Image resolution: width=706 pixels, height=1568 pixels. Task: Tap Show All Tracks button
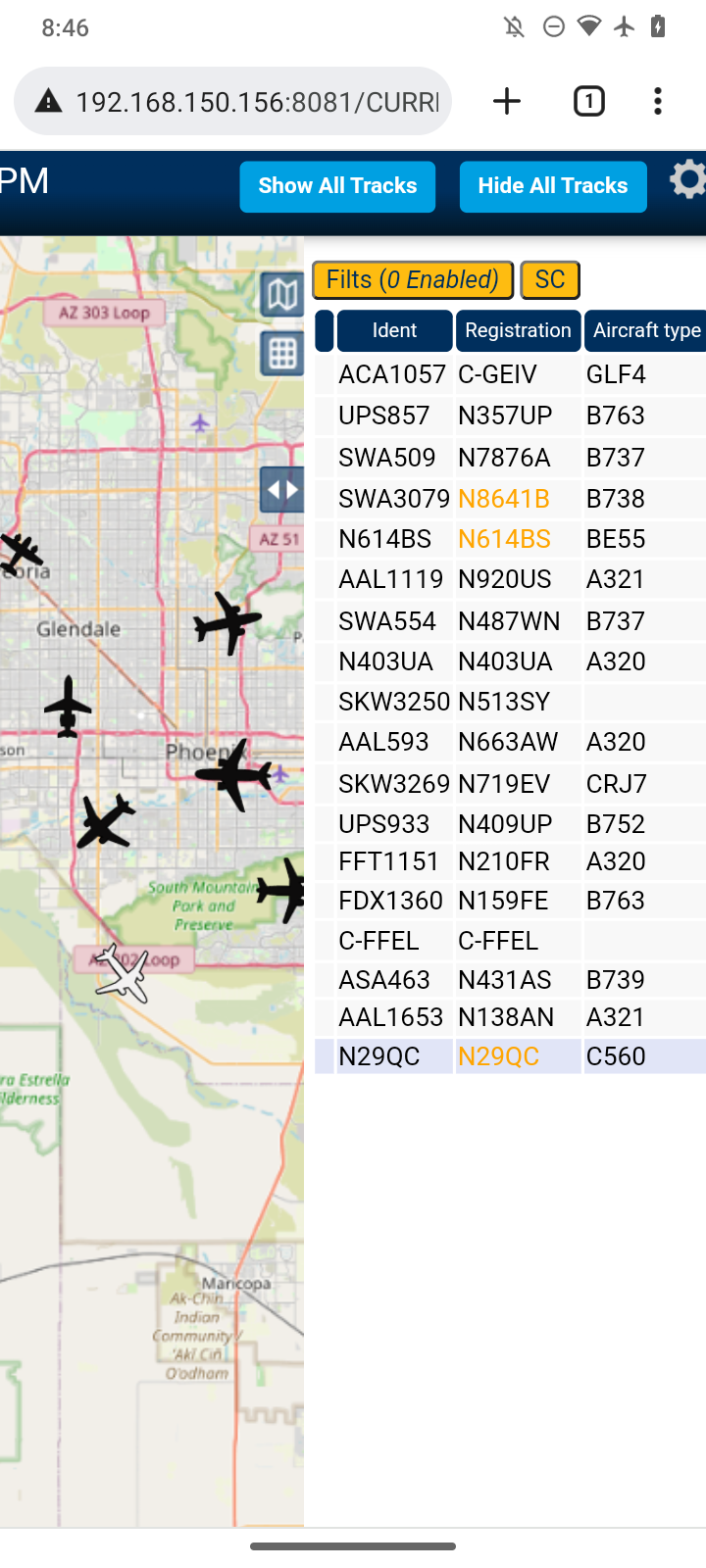pos(337,186)
